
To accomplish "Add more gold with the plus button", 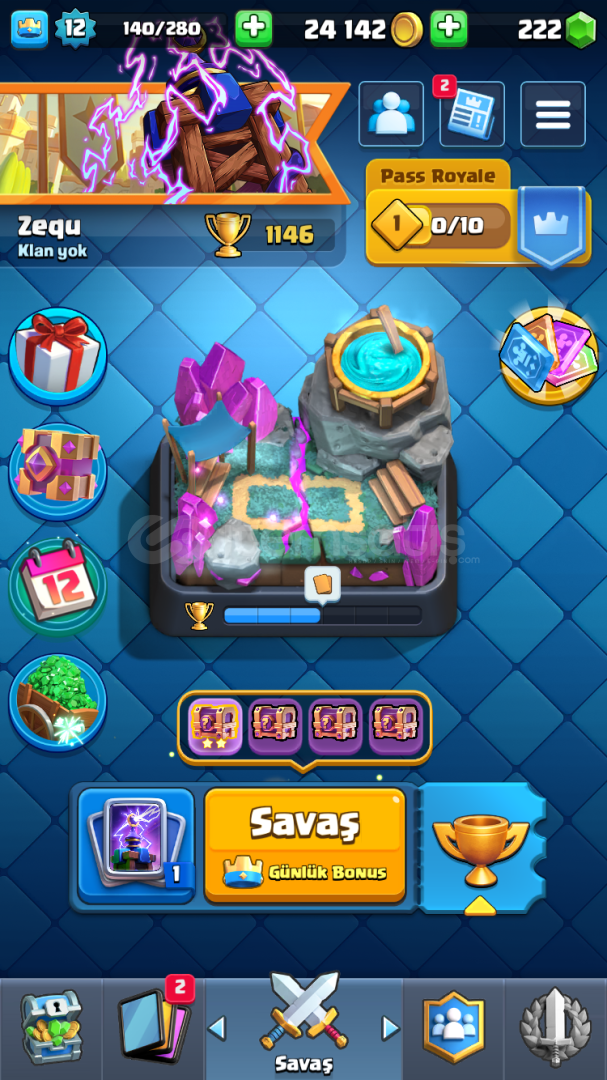I will tap(449, 29).
